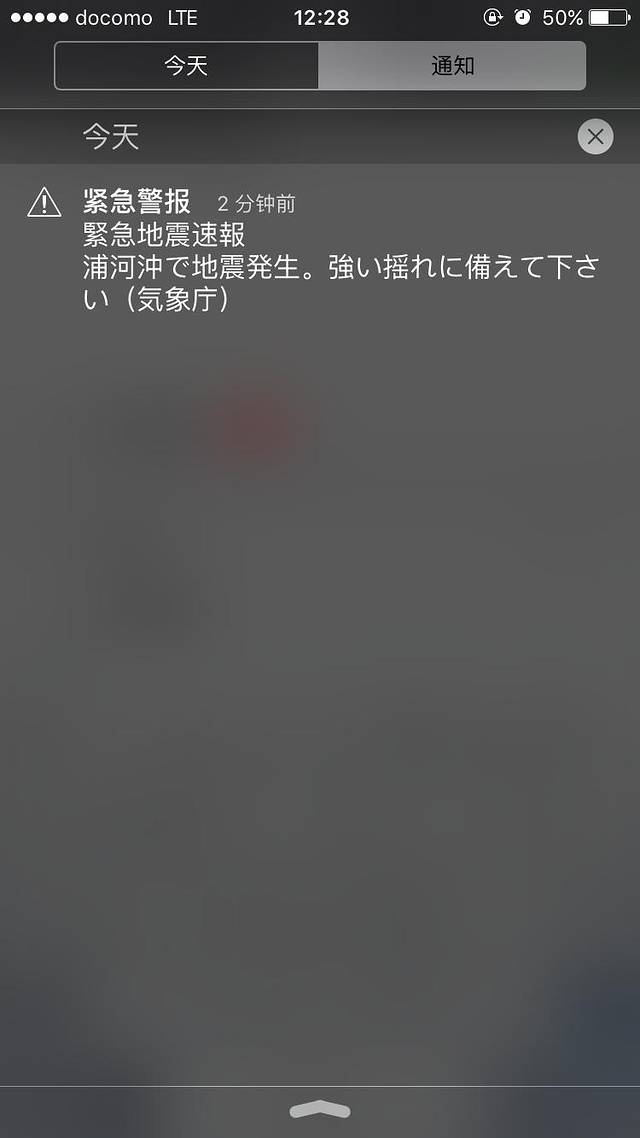
Task: Switch to the 通知 tab
Action: [x=452, y=66]
